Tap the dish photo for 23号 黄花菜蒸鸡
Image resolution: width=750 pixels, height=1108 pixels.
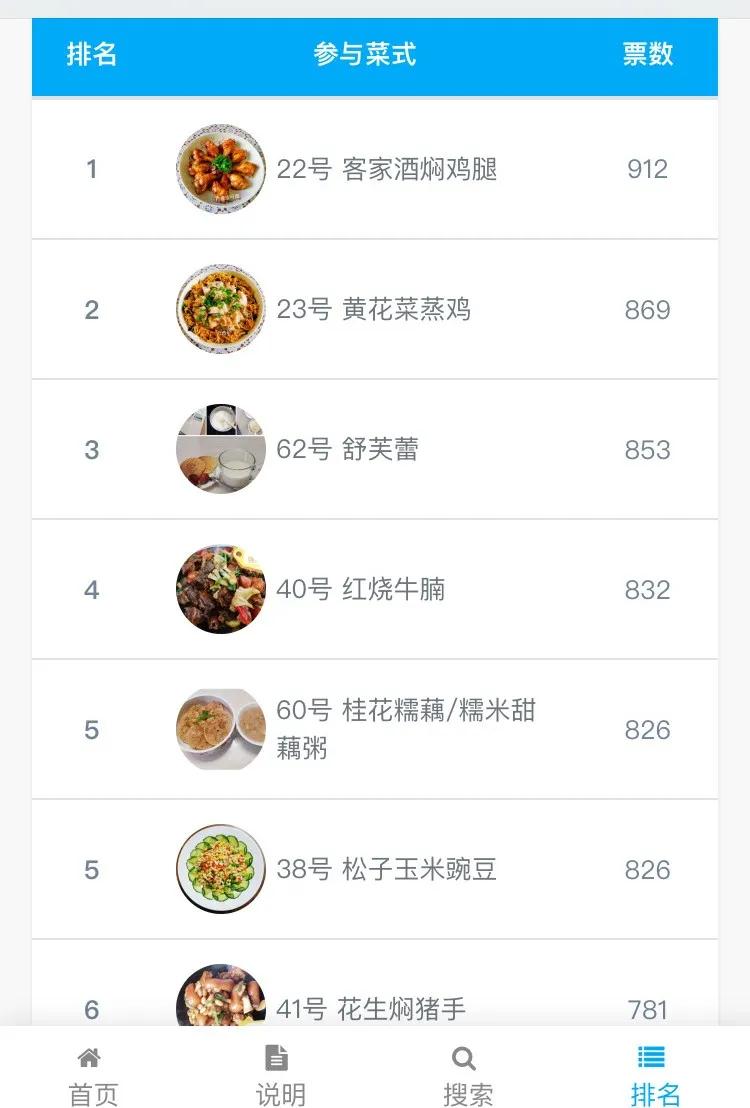pos(220,309)
